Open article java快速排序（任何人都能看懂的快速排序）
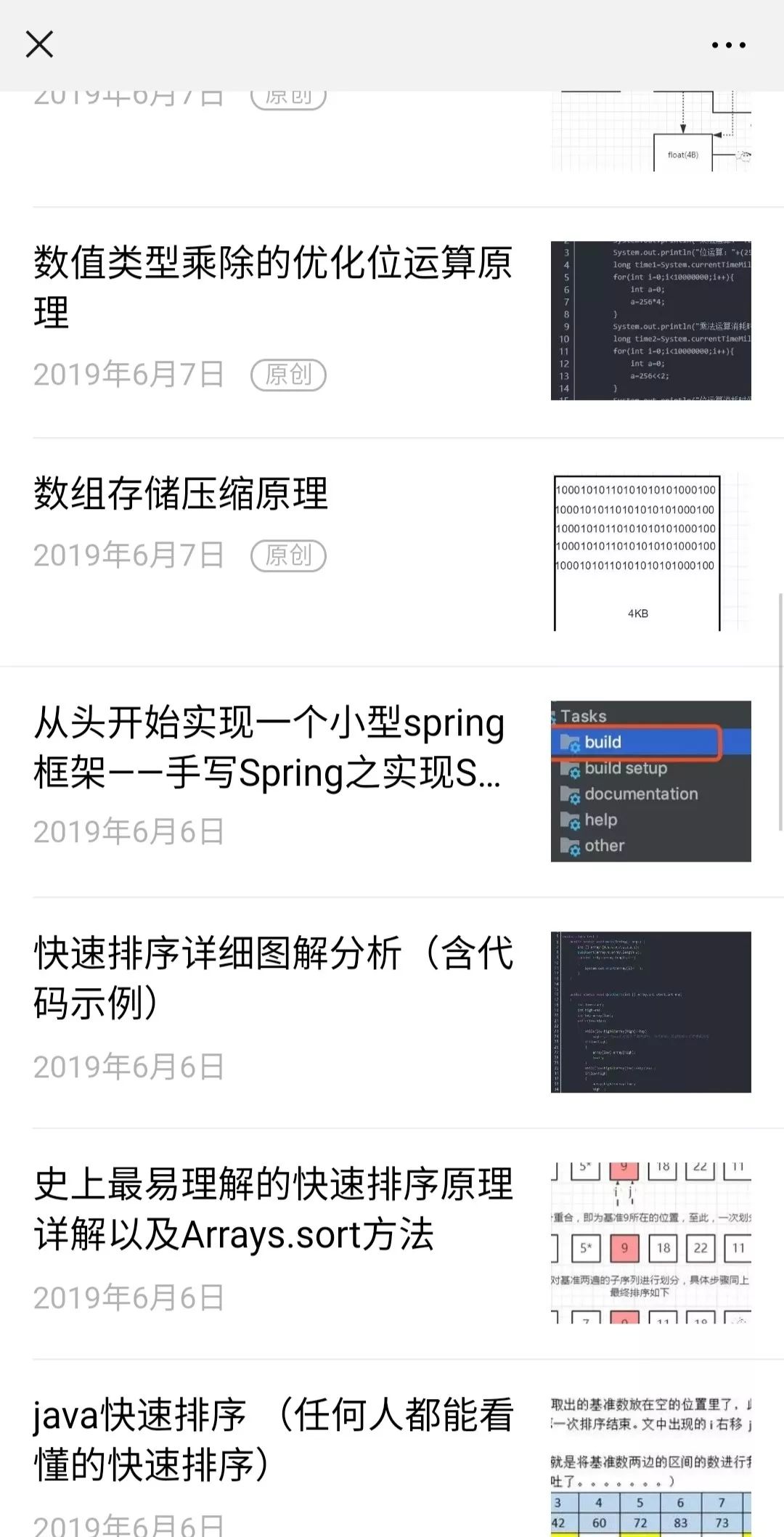 point(273,1439)
